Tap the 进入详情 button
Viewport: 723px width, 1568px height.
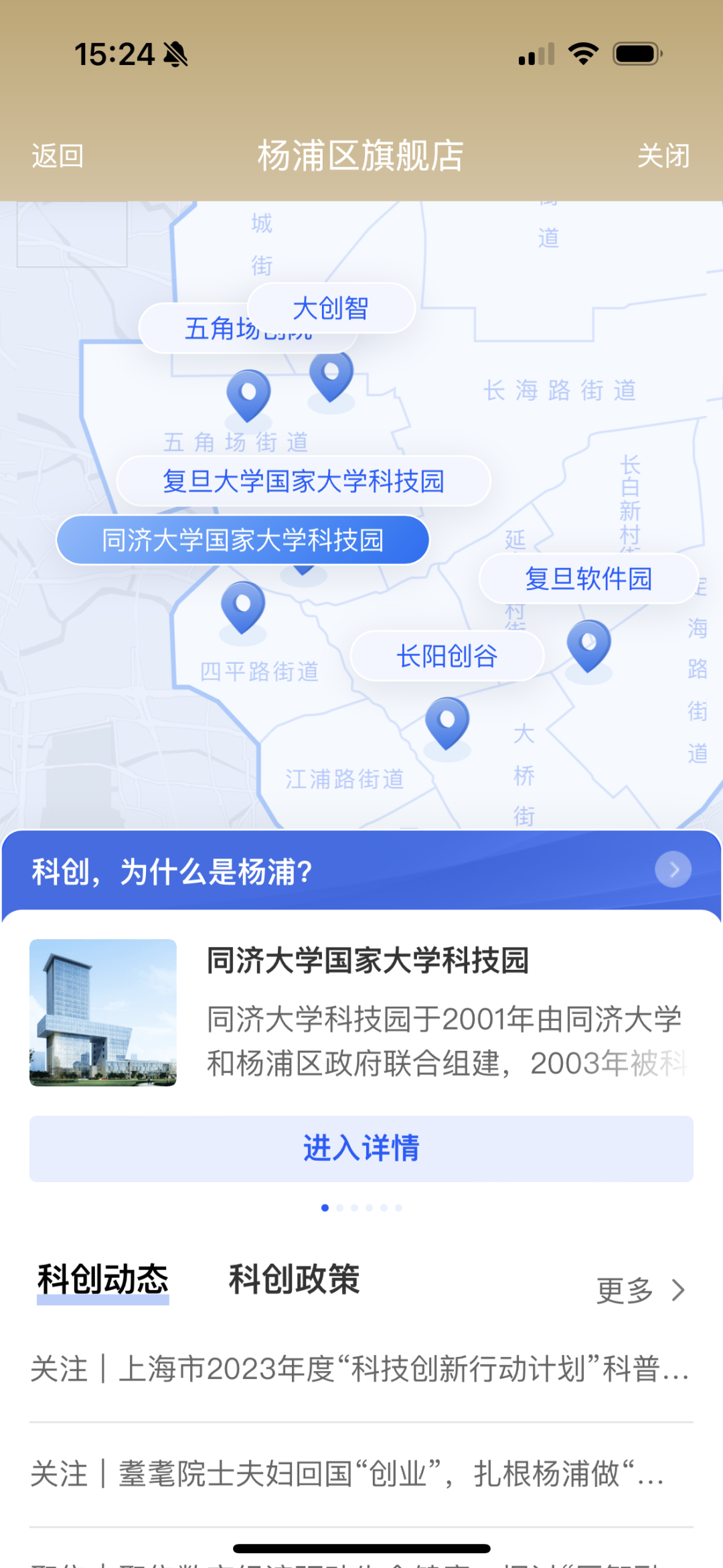point(361,1148)
